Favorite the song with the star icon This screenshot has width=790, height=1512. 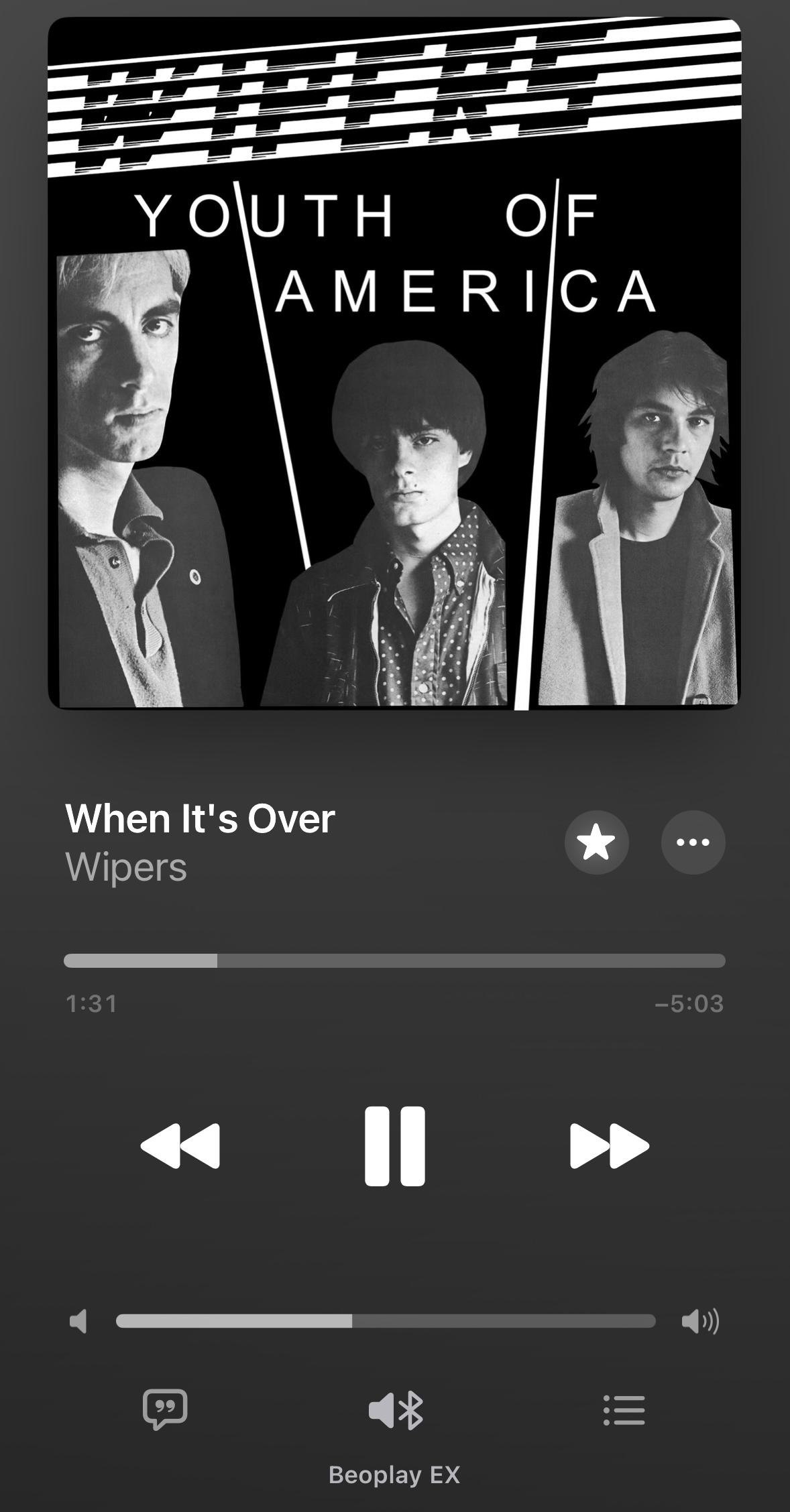(x=596, y=842)
